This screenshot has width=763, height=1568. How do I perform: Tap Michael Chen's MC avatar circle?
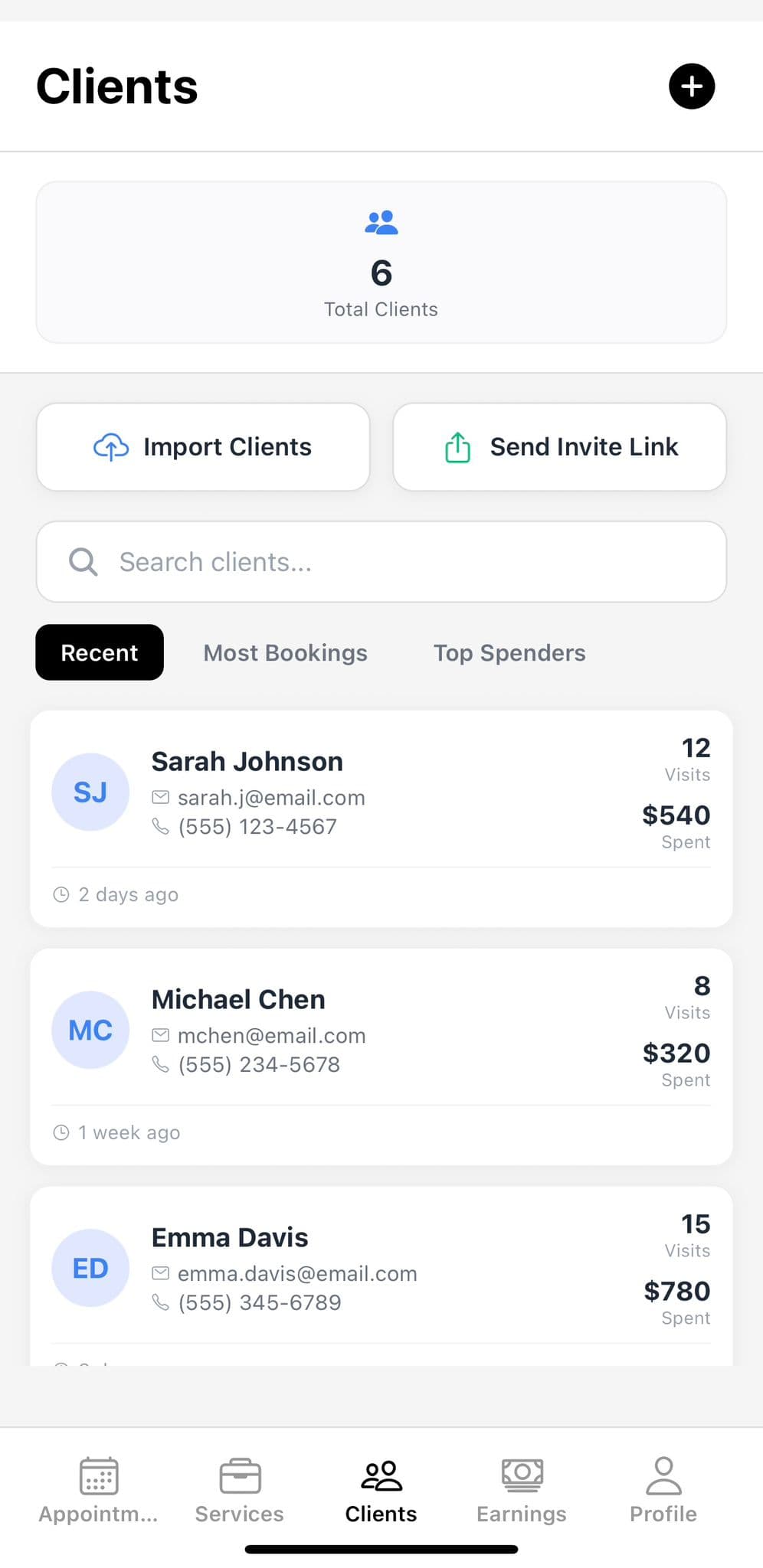pos(90,1030)
